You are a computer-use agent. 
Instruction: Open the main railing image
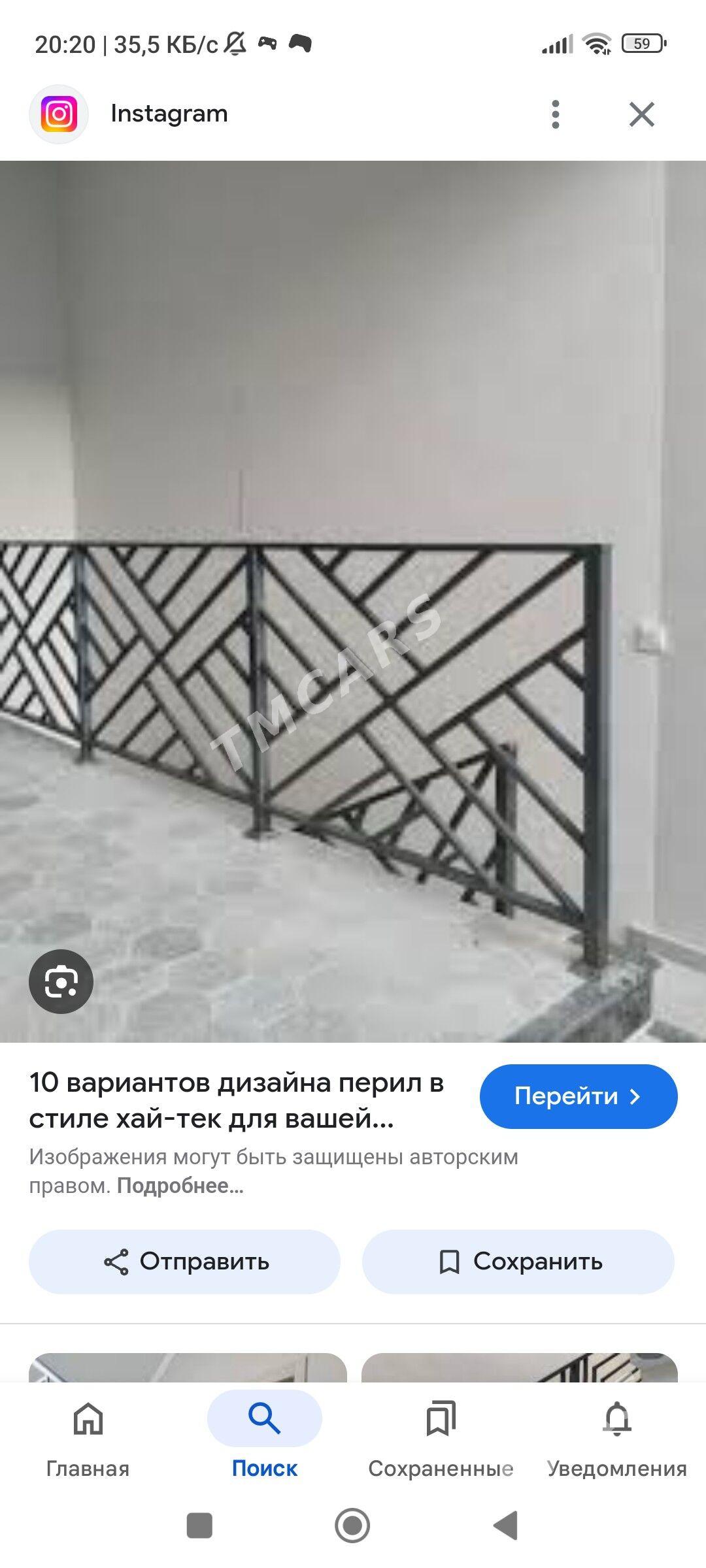pyautogui.click(x=353, y=601)
